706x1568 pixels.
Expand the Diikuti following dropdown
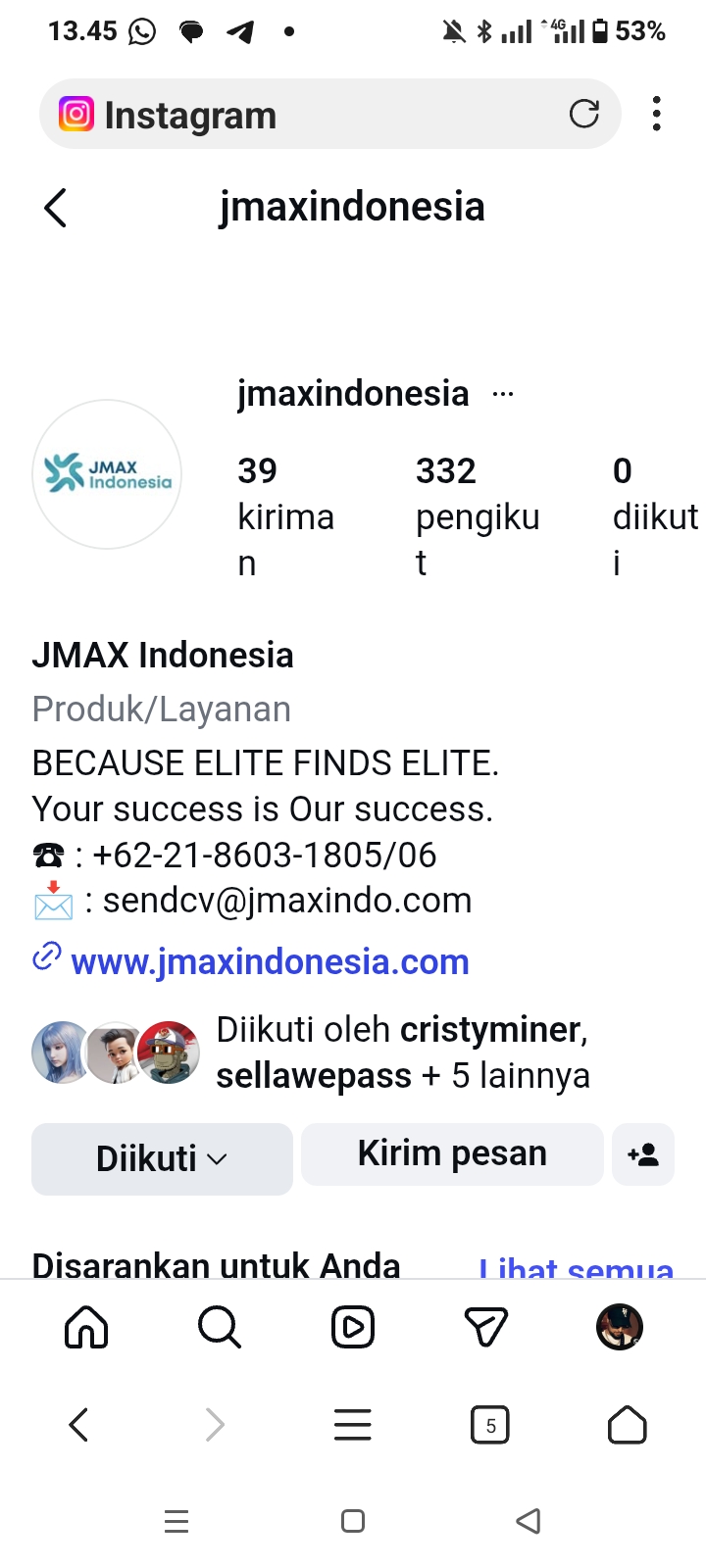coord(162,1158)
